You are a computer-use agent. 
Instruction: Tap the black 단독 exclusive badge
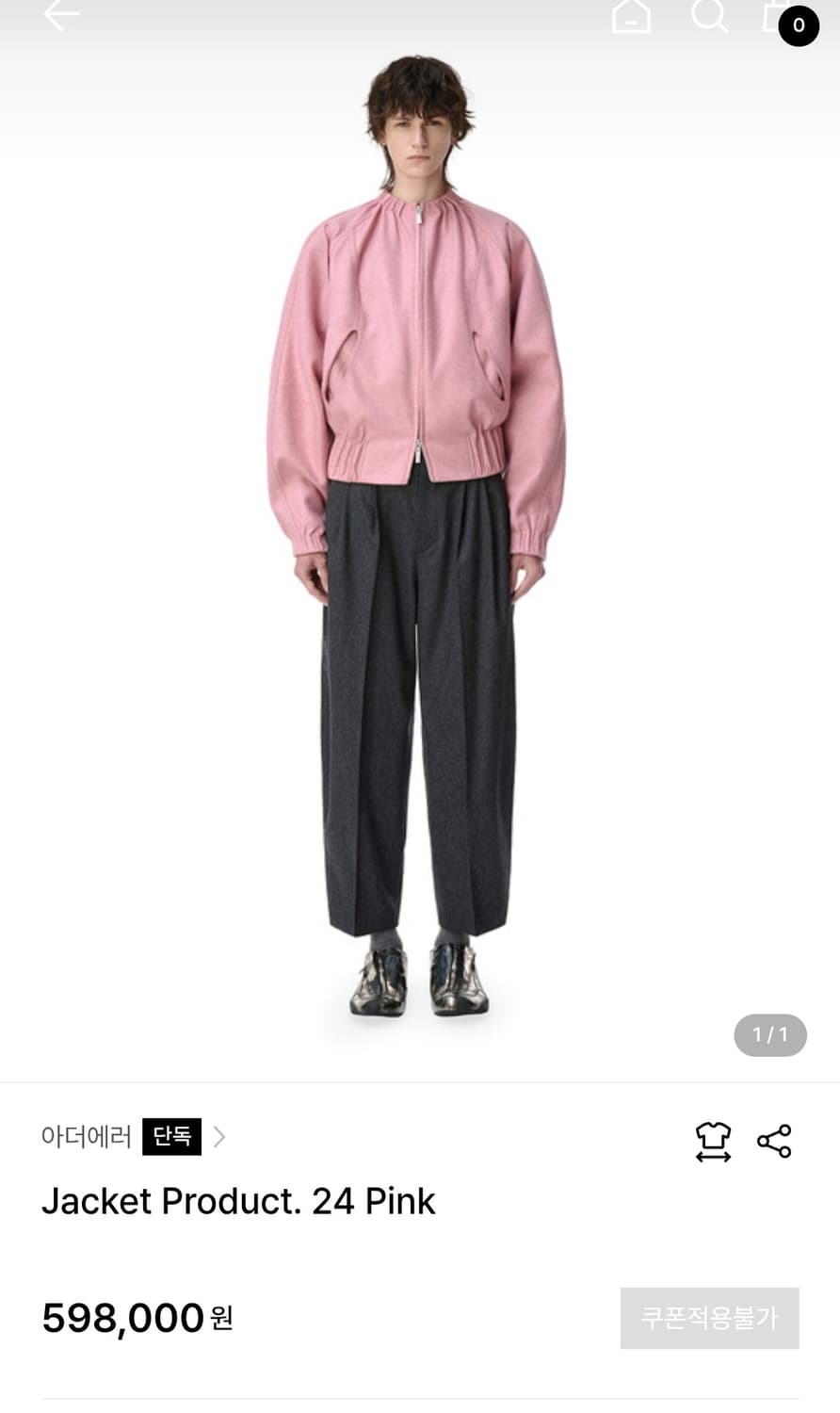(x=170, y=1137)
